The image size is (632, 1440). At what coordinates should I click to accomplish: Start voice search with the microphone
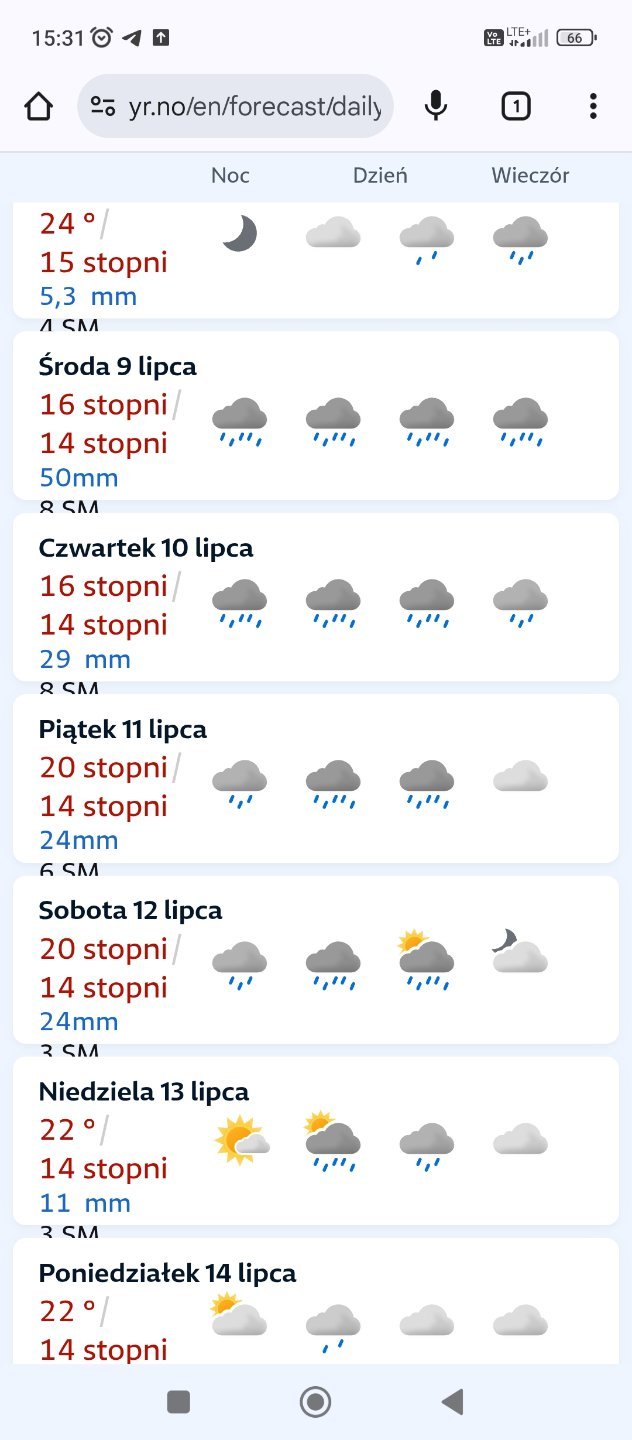coord(435,106)
